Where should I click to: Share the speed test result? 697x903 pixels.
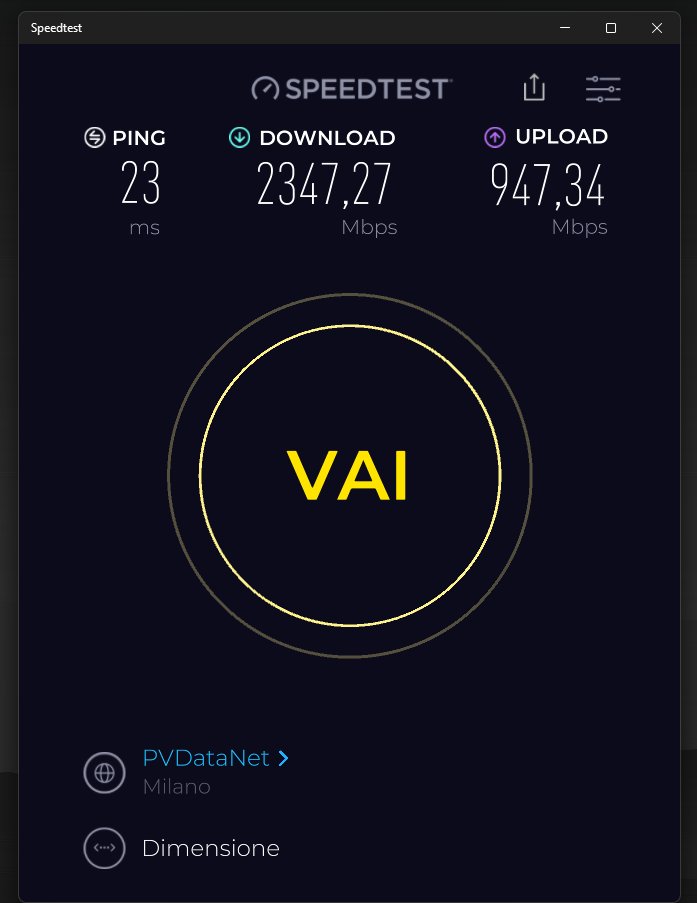click(x=534, y=88)
